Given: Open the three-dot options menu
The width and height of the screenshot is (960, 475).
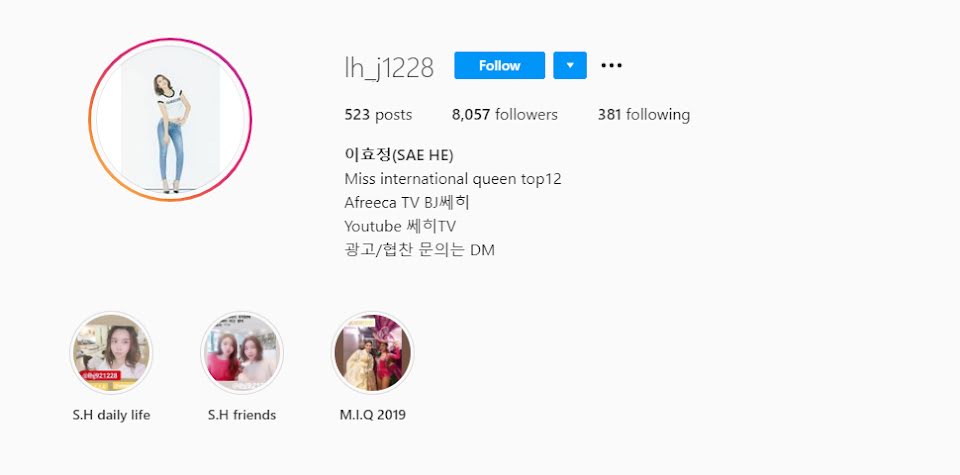Looking at the screenshot, I should click(611, 66).
